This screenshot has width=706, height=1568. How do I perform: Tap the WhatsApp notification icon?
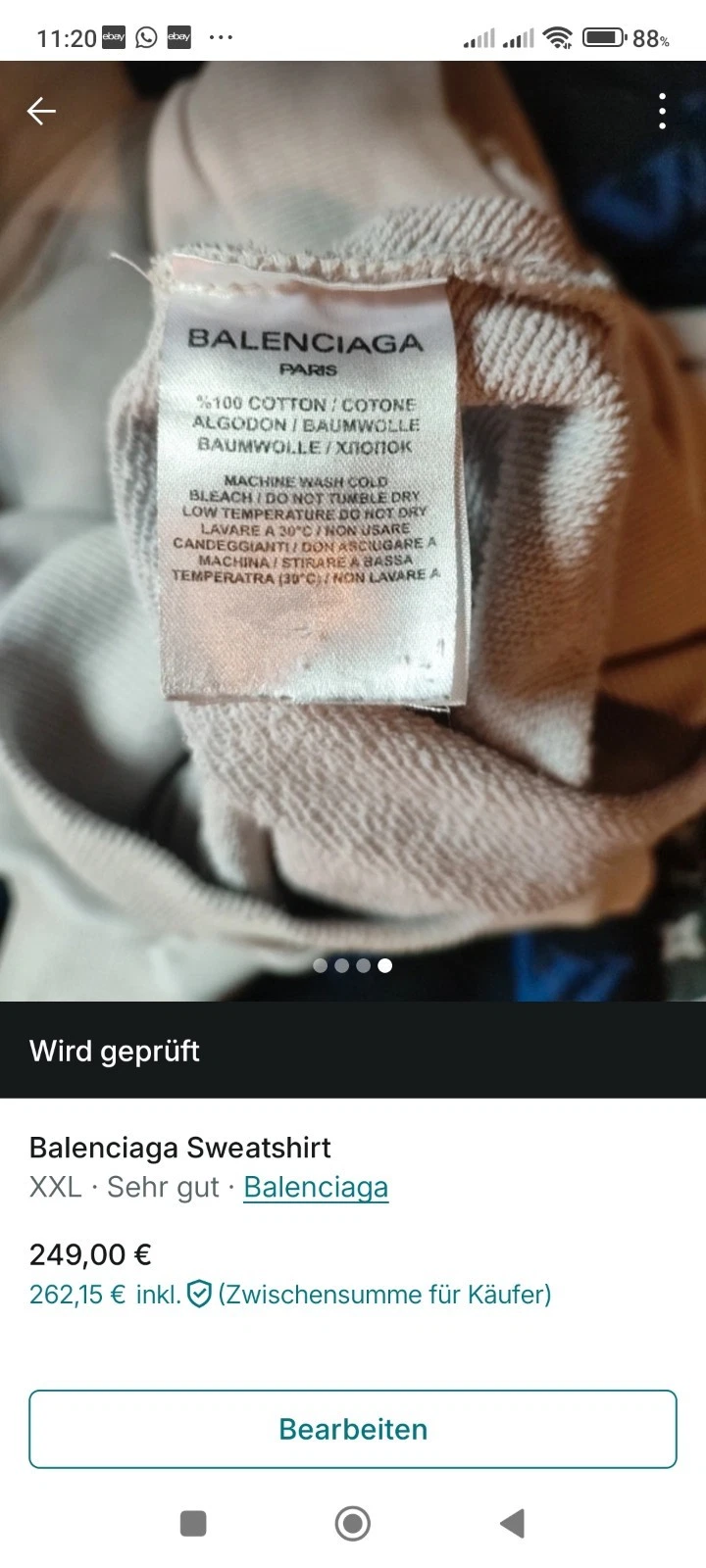pos(145,37)
